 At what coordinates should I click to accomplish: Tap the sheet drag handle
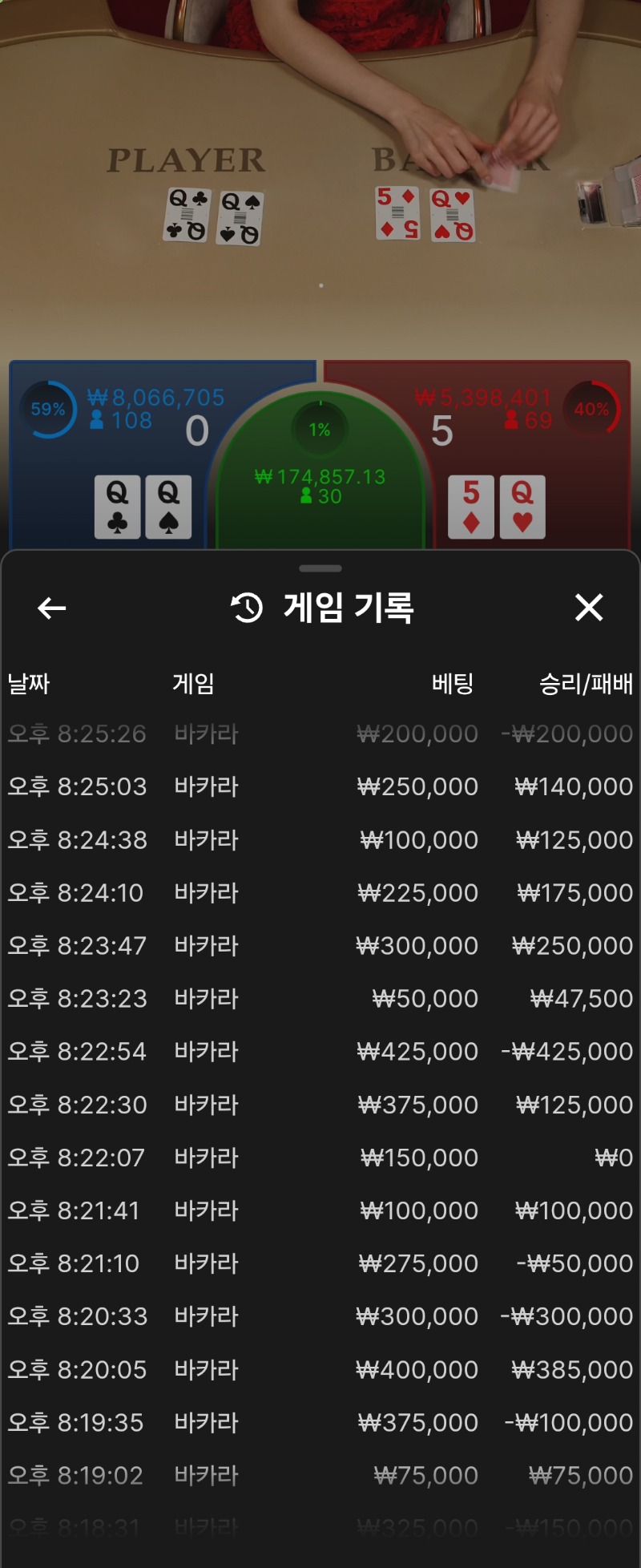(320, 568)
